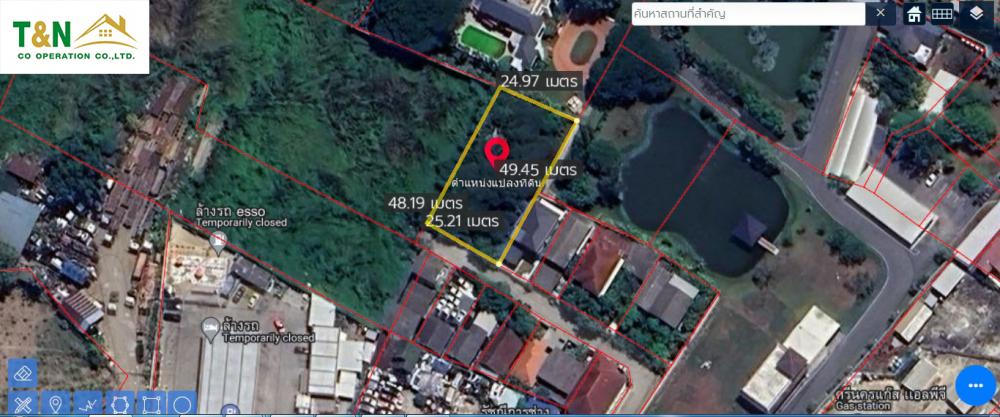The width and height of the screenshot is (1000, 417).
Task: Open the blue more-options floating button
Action: (x=974, y=387)
